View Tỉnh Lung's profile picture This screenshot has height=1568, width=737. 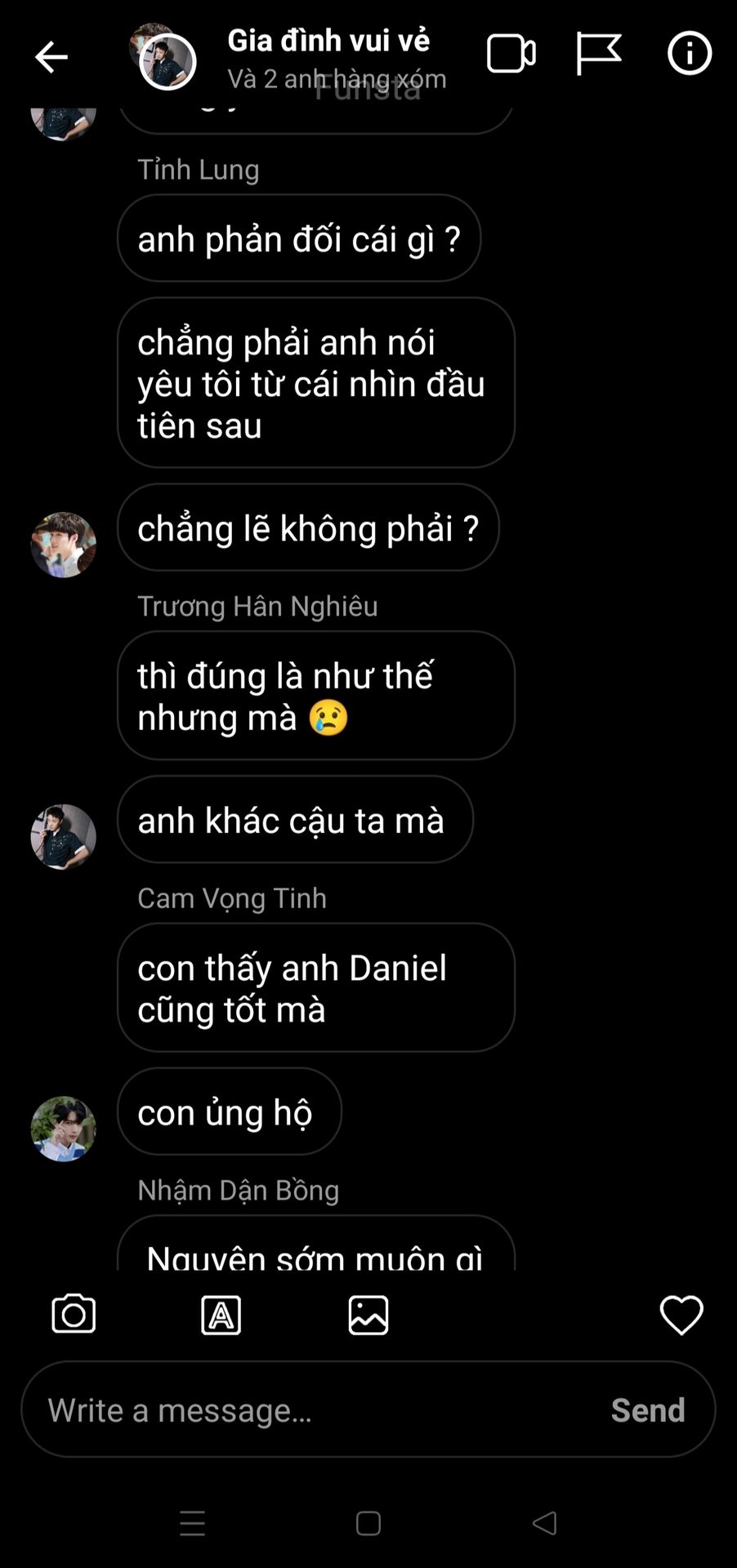[x=63, y=545]
